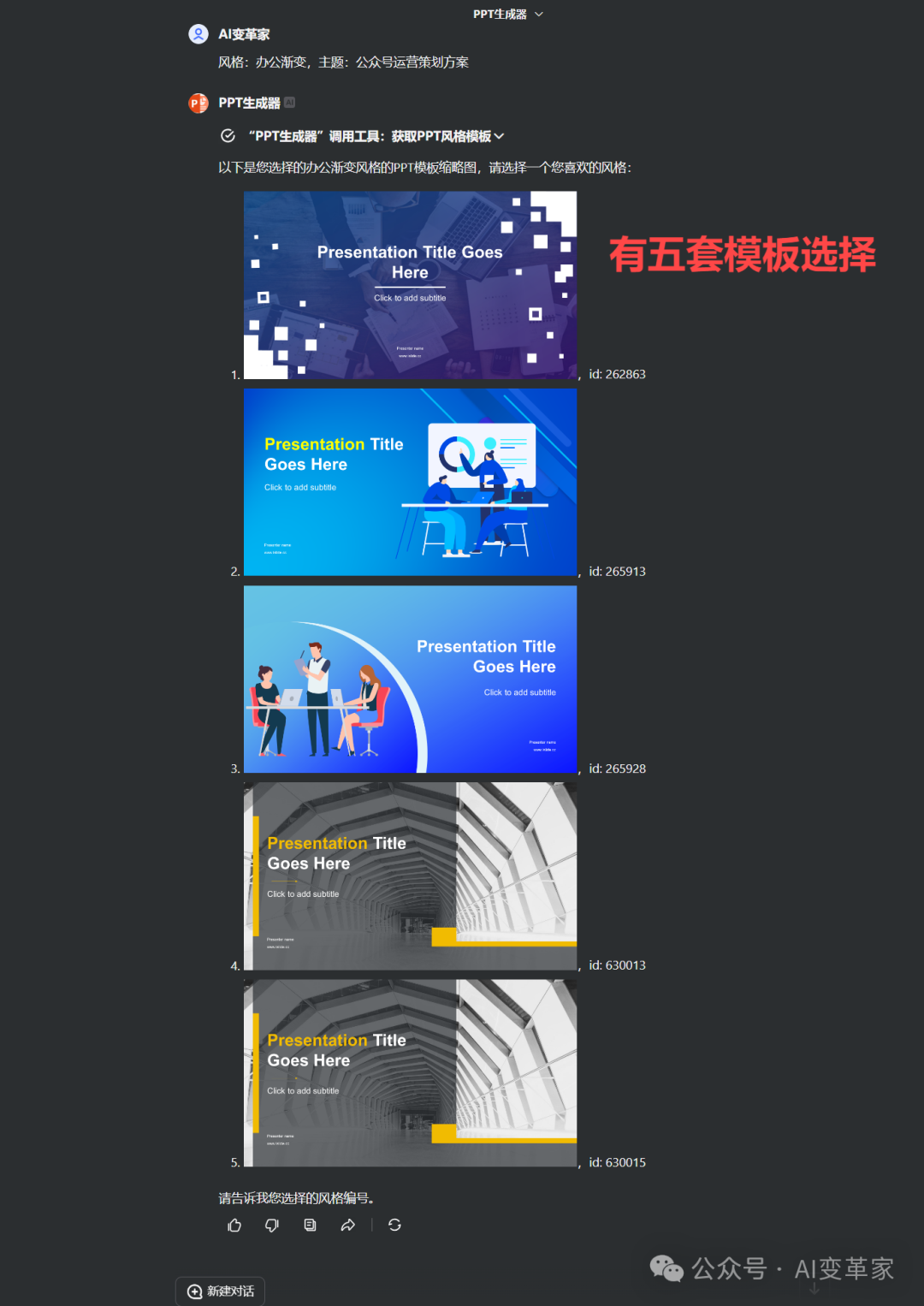Copy the reply text
Image resolution: width=924 pixels, height=1306 pixels.
310,1226
